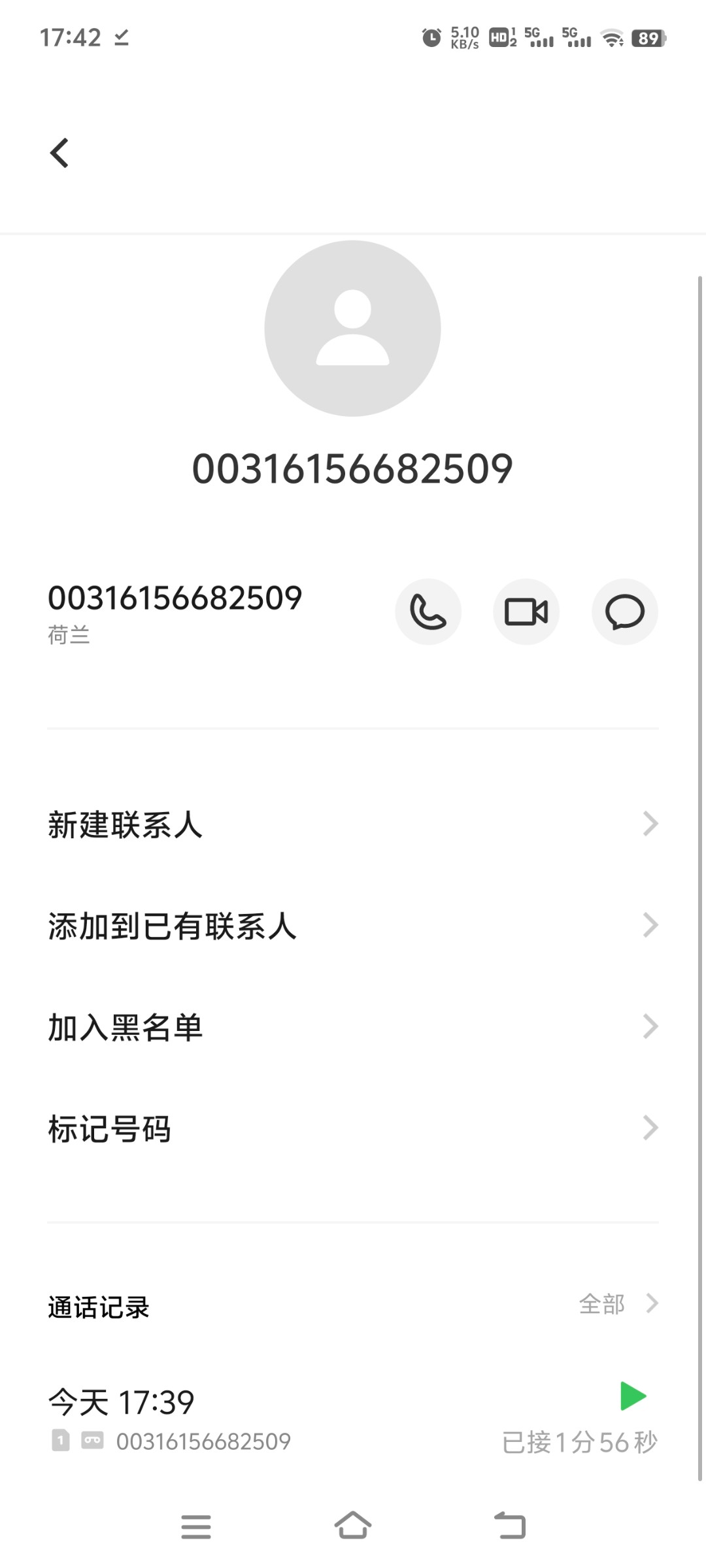
Task: Go back using the top-left arrow
Action: point(59,153)
